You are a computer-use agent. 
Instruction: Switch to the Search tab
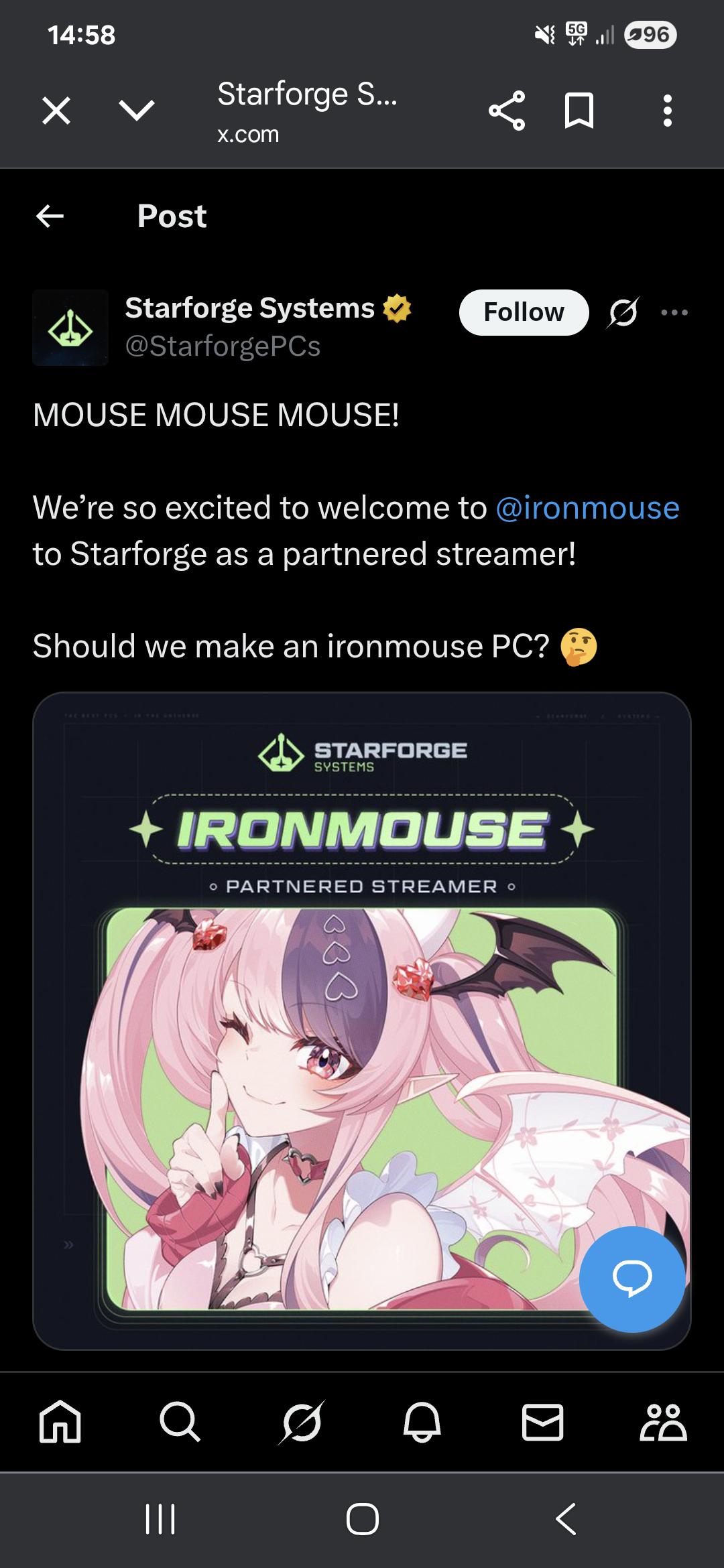180,1421
